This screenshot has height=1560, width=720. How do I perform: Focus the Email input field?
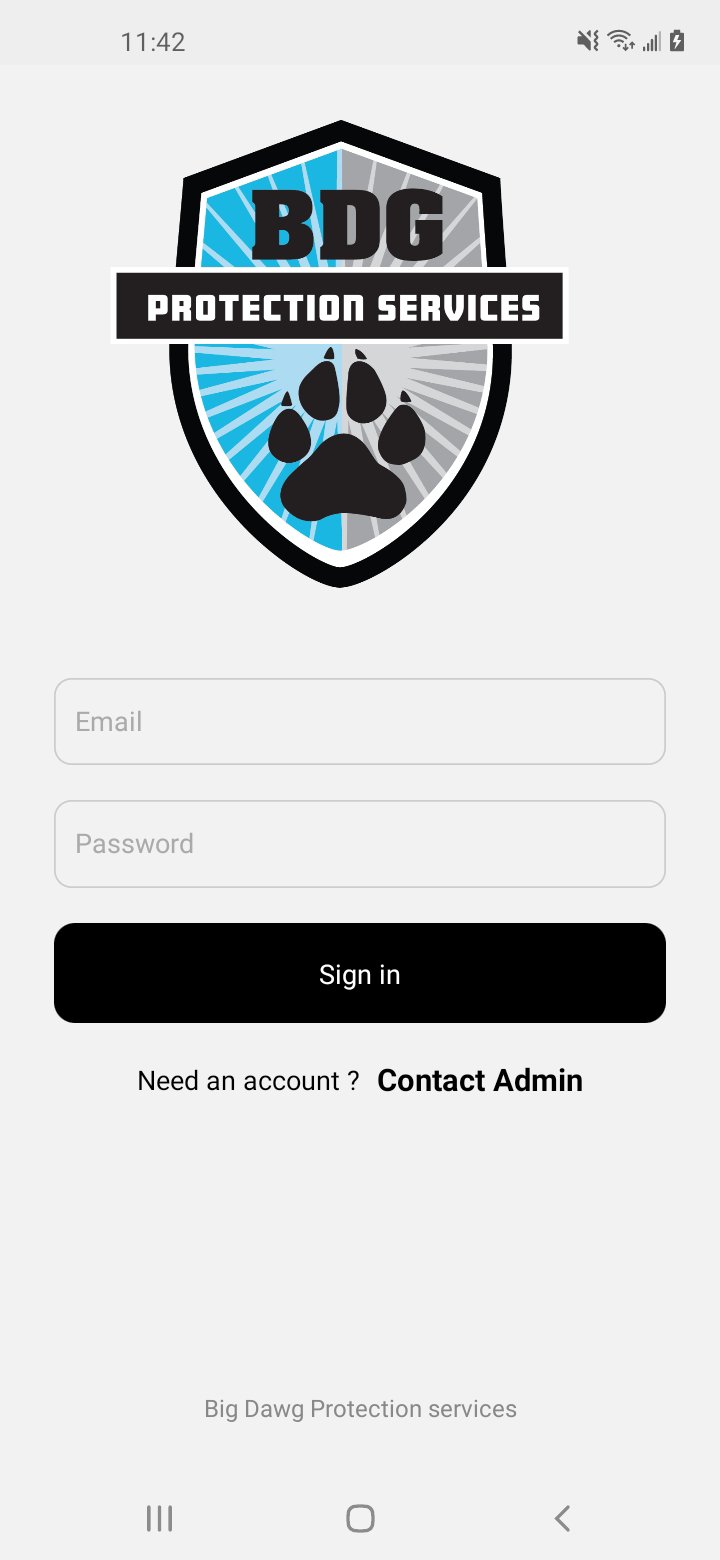pyautogui.click(x=360, y=721)
